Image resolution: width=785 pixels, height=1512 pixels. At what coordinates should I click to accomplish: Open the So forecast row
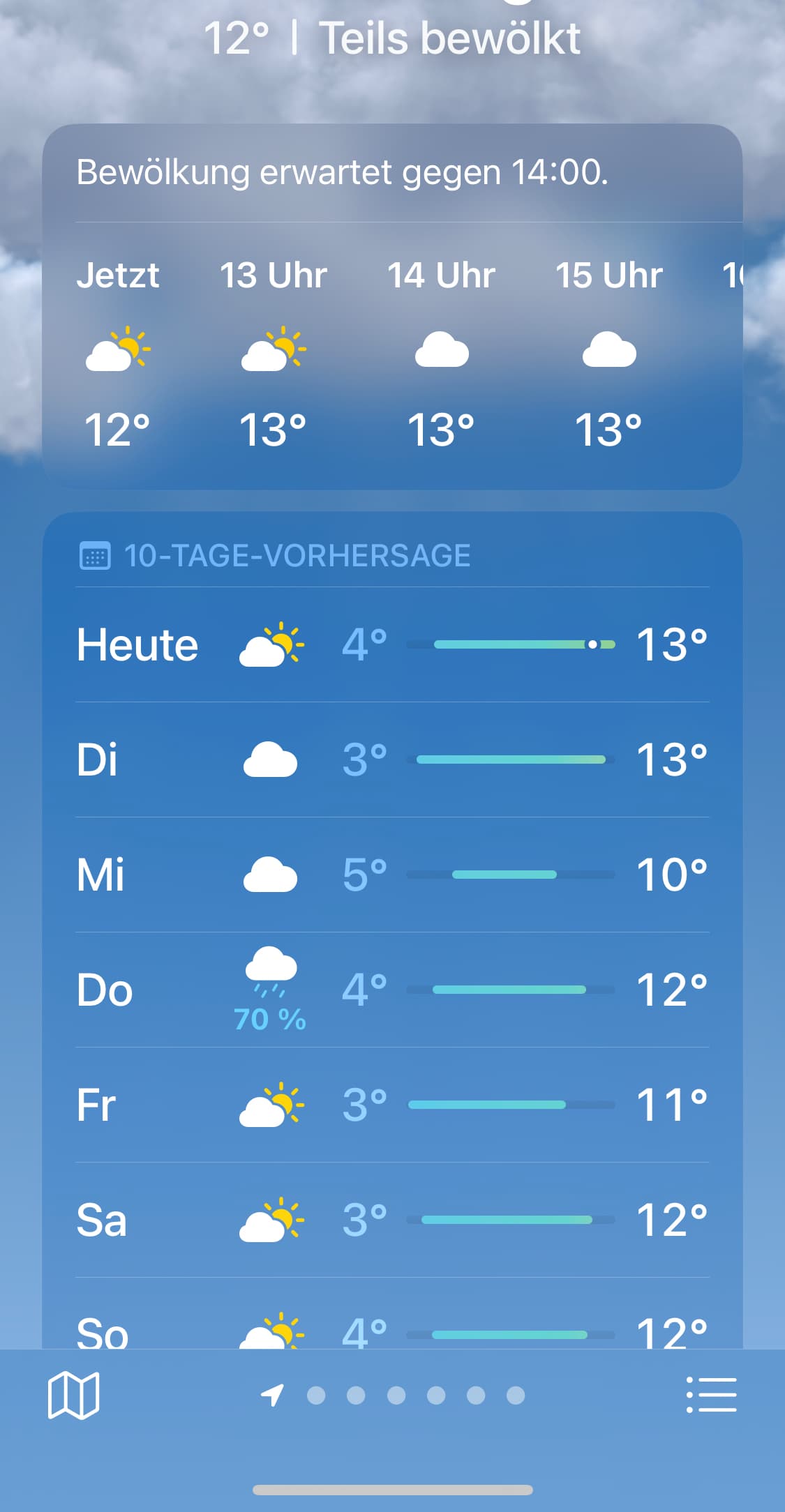click(x=392, y=1314)
